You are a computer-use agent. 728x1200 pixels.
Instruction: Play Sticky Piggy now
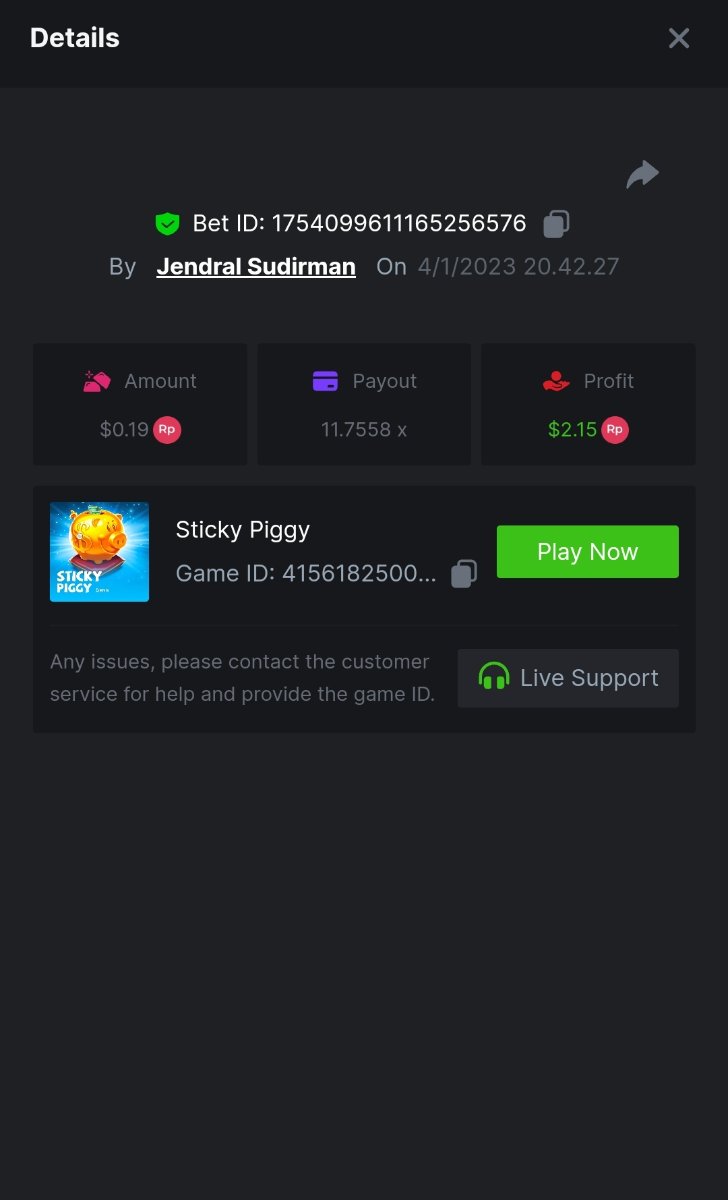(x=587, y=552)
